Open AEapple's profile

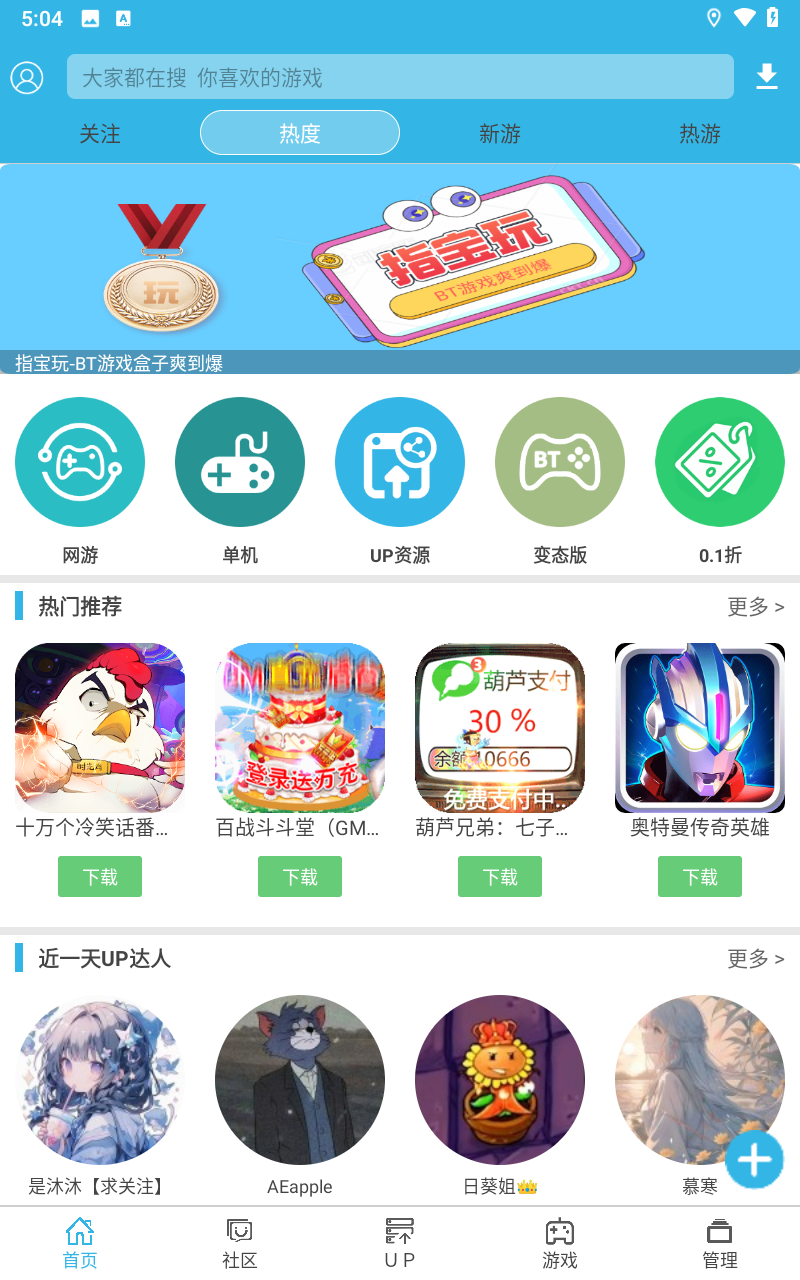(300, 1080)
